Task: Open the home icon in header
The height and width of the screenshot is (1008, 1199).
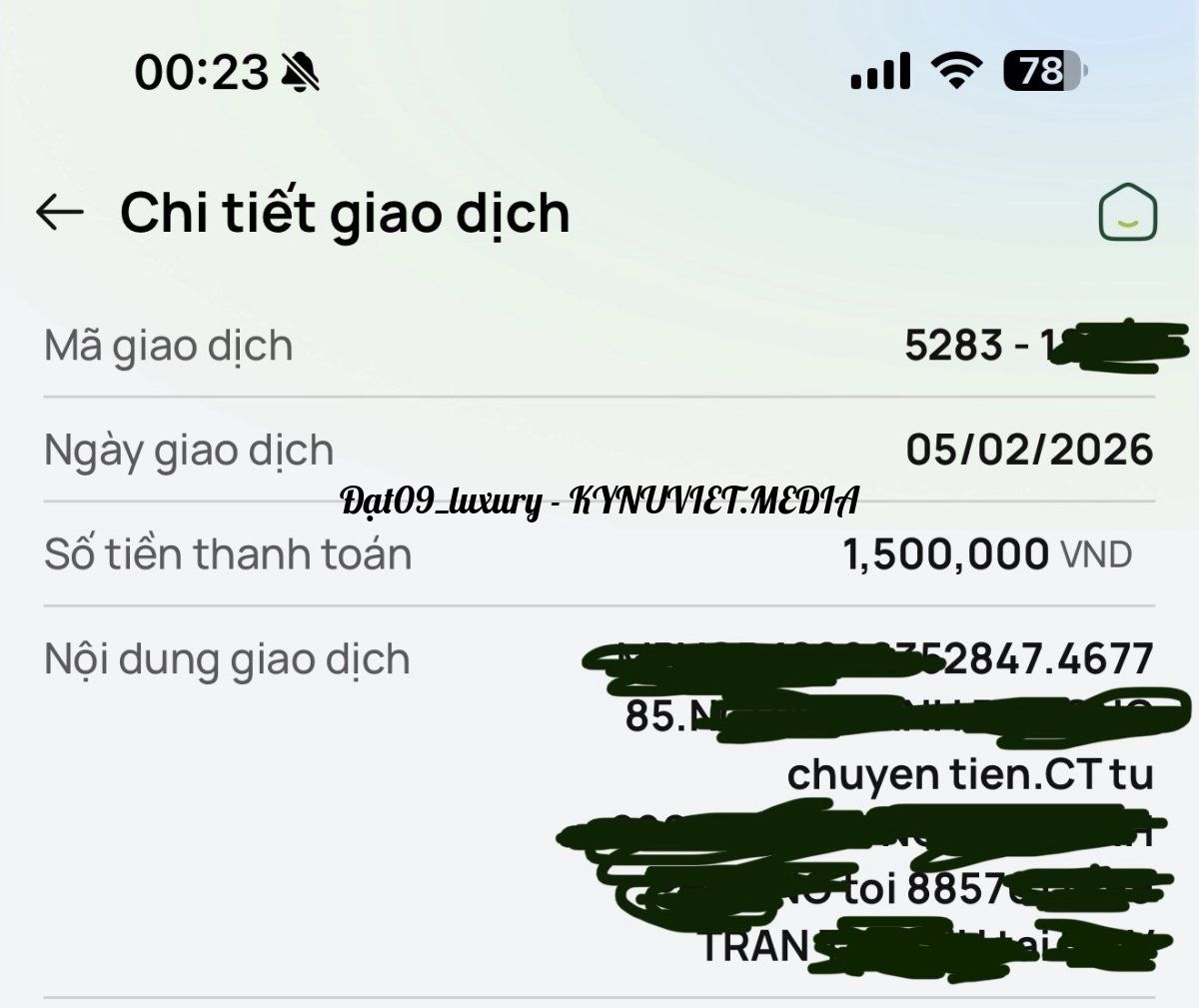Action: (1127, 212)
